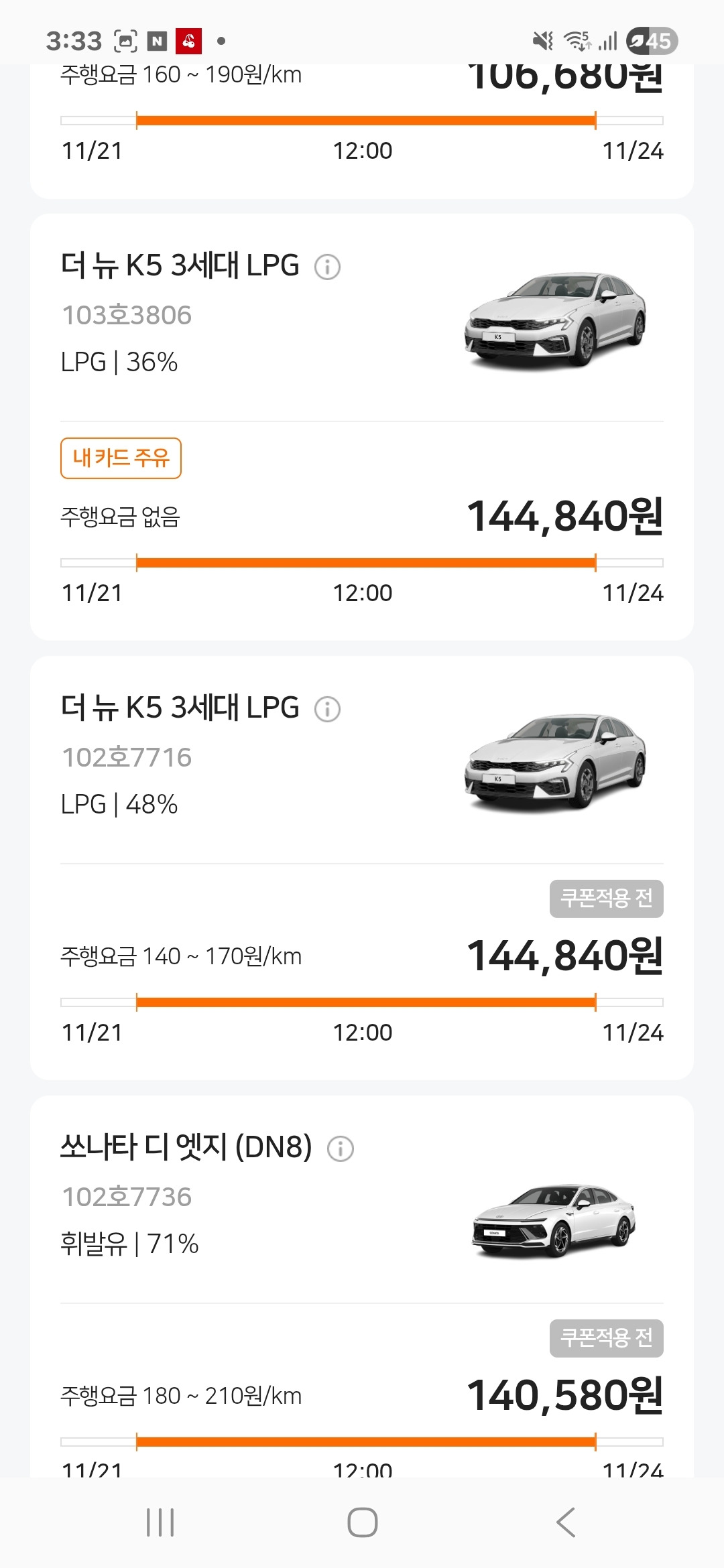
Task: Tap the Wi-Fi status icon
Action: pos(577,40)
